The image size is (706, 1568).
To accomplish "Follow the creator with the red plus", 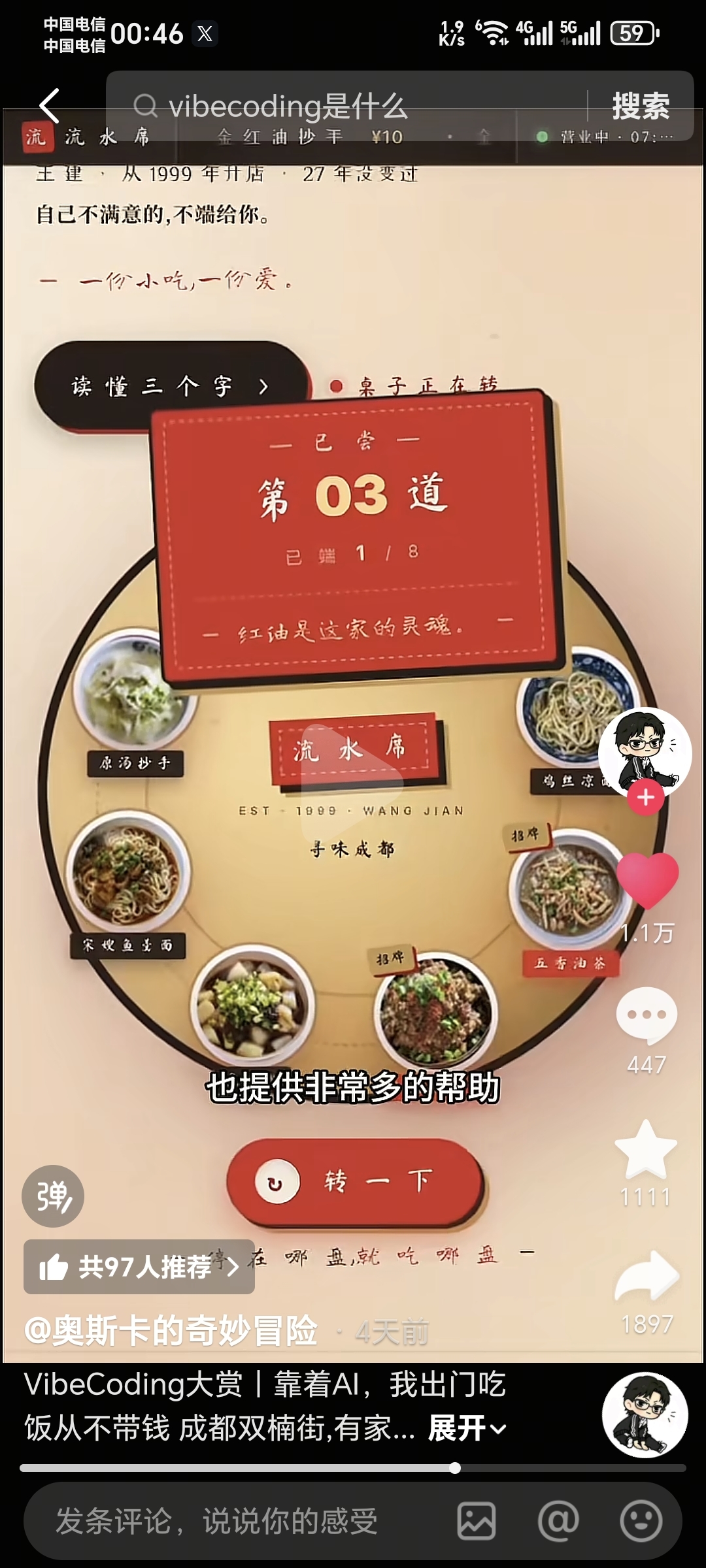I will point(646,797).
